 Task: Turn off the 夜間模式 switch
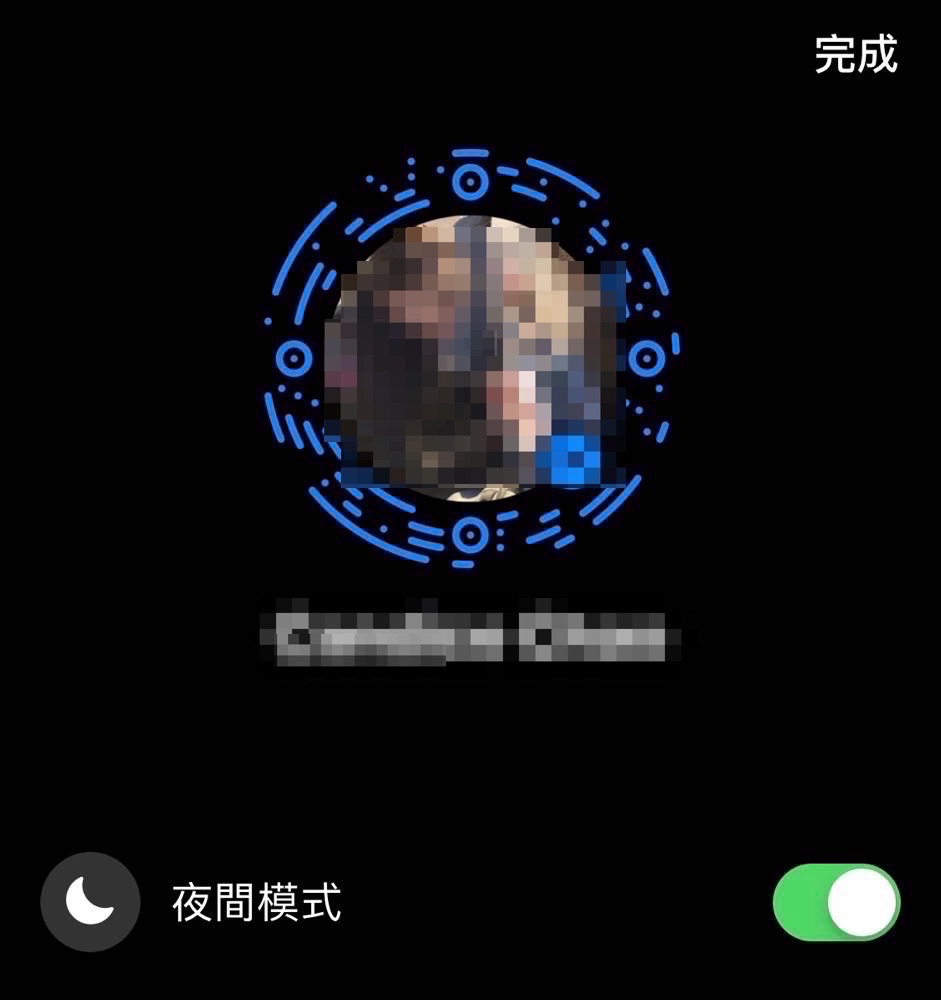click(x=836, y=902)
